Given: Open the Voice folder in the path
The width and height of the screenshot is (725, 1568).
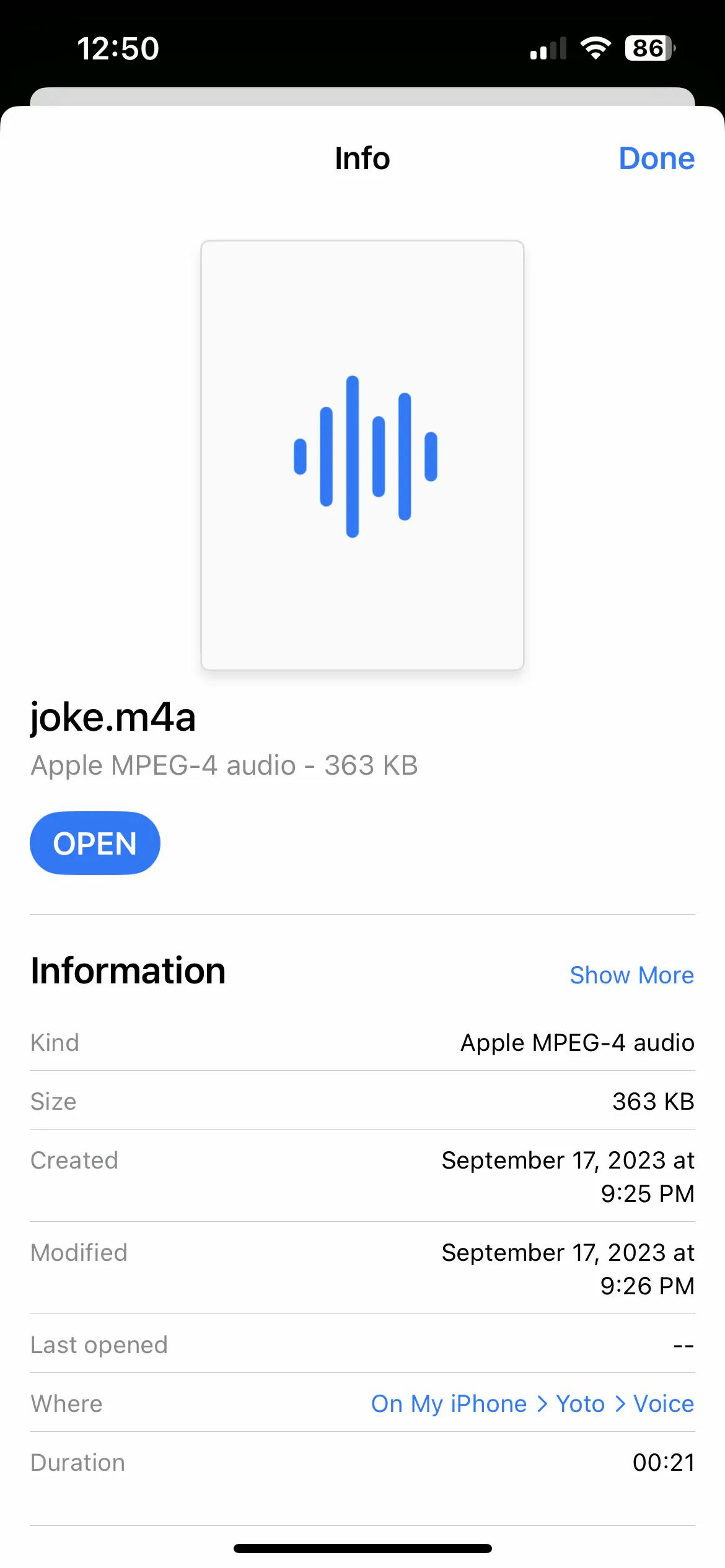Looking at the screenshot, I should click(664, 1403).
